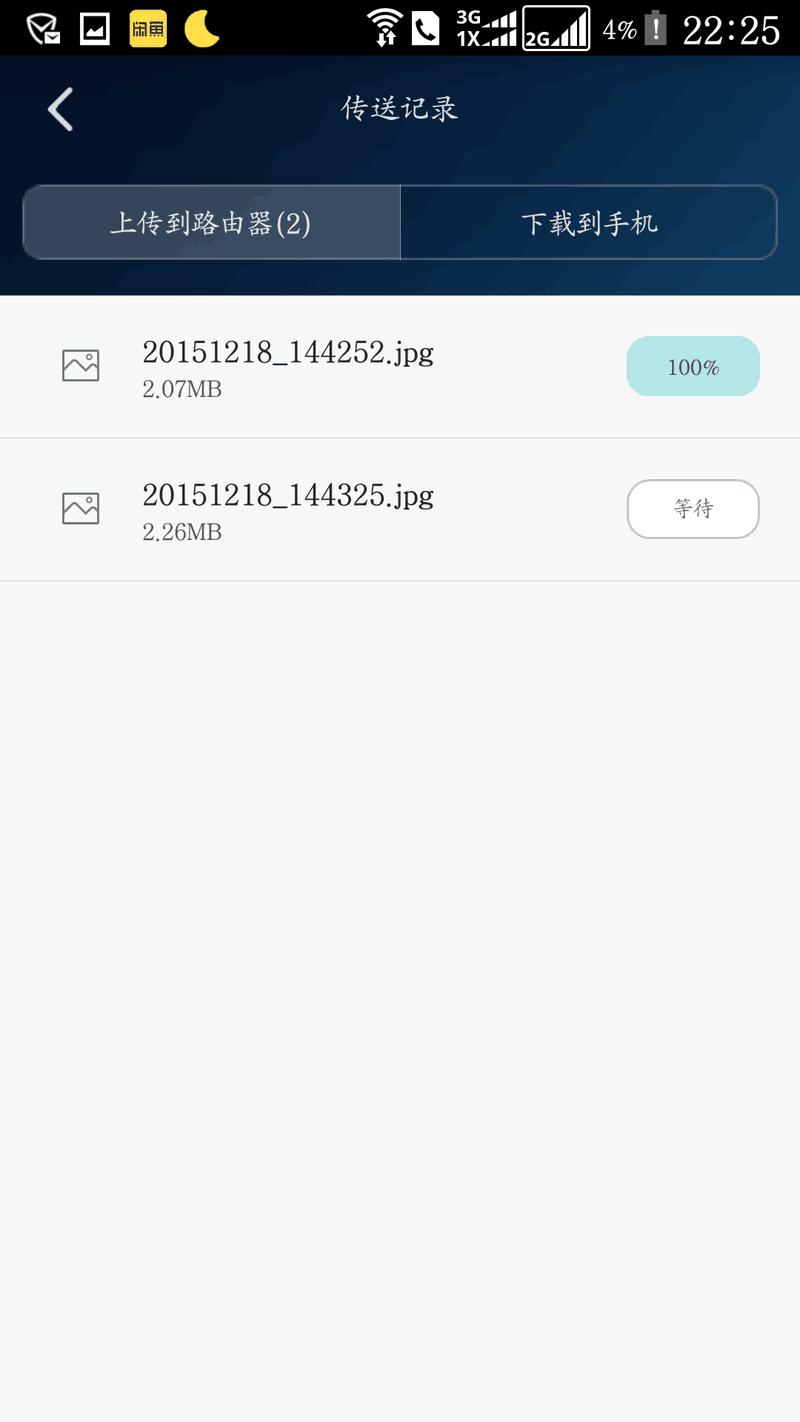Tap the 等待 button on the waiting upload
The image size is (800, 1422).
[x=693, y=509]
